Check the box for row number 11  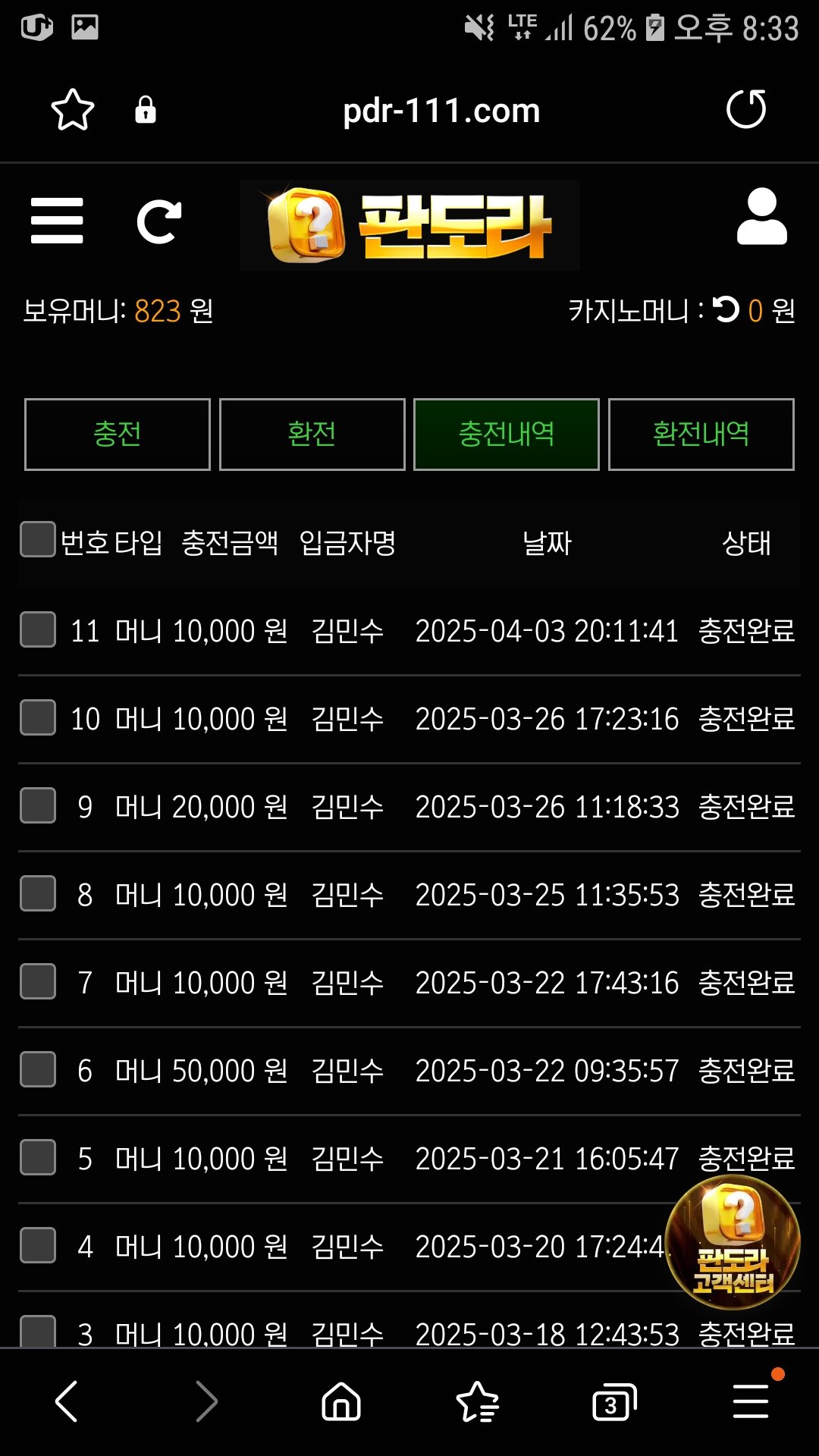(x=38, y=629)
